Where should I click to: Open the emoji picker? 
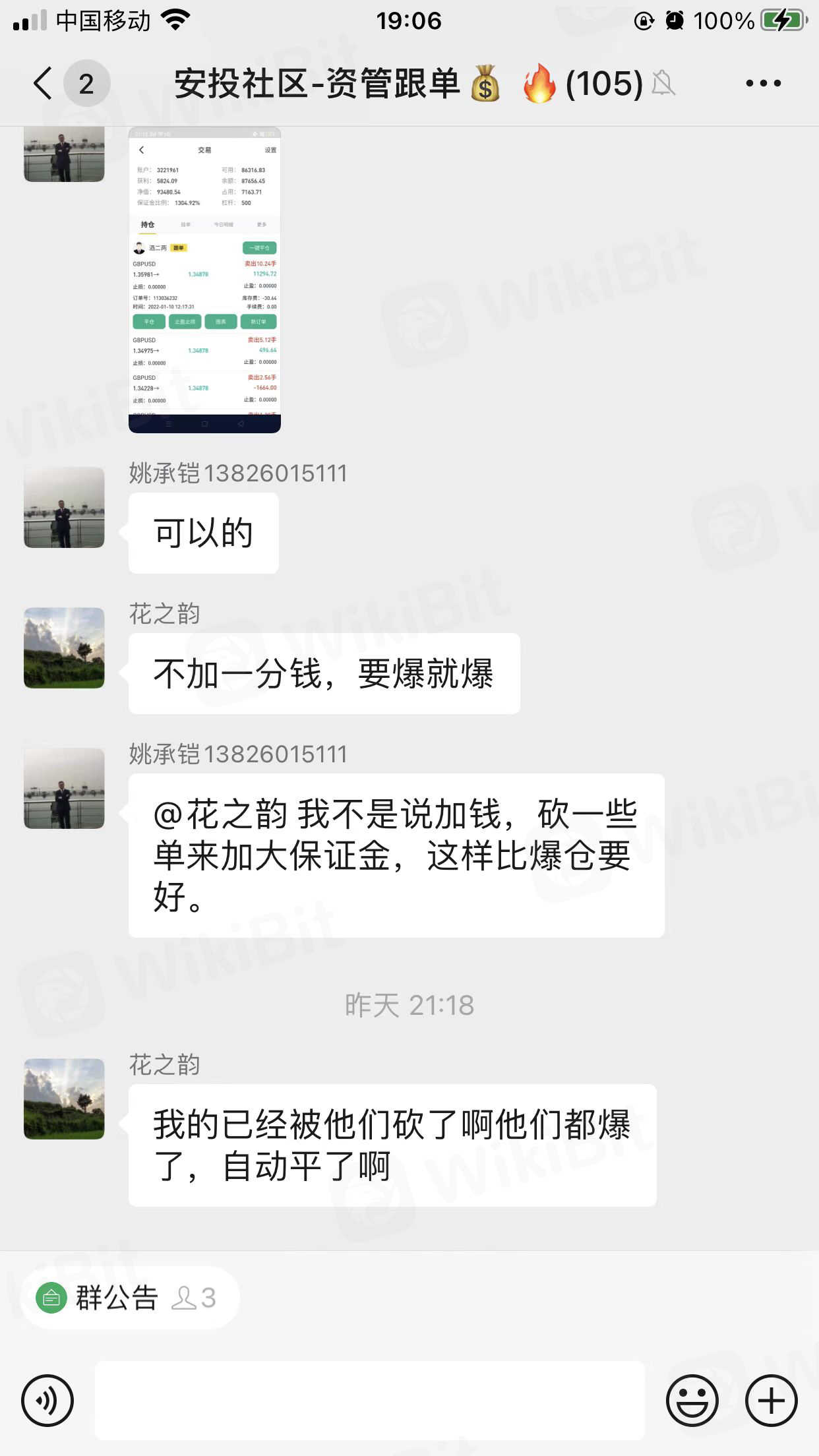tap(692, 1400)
